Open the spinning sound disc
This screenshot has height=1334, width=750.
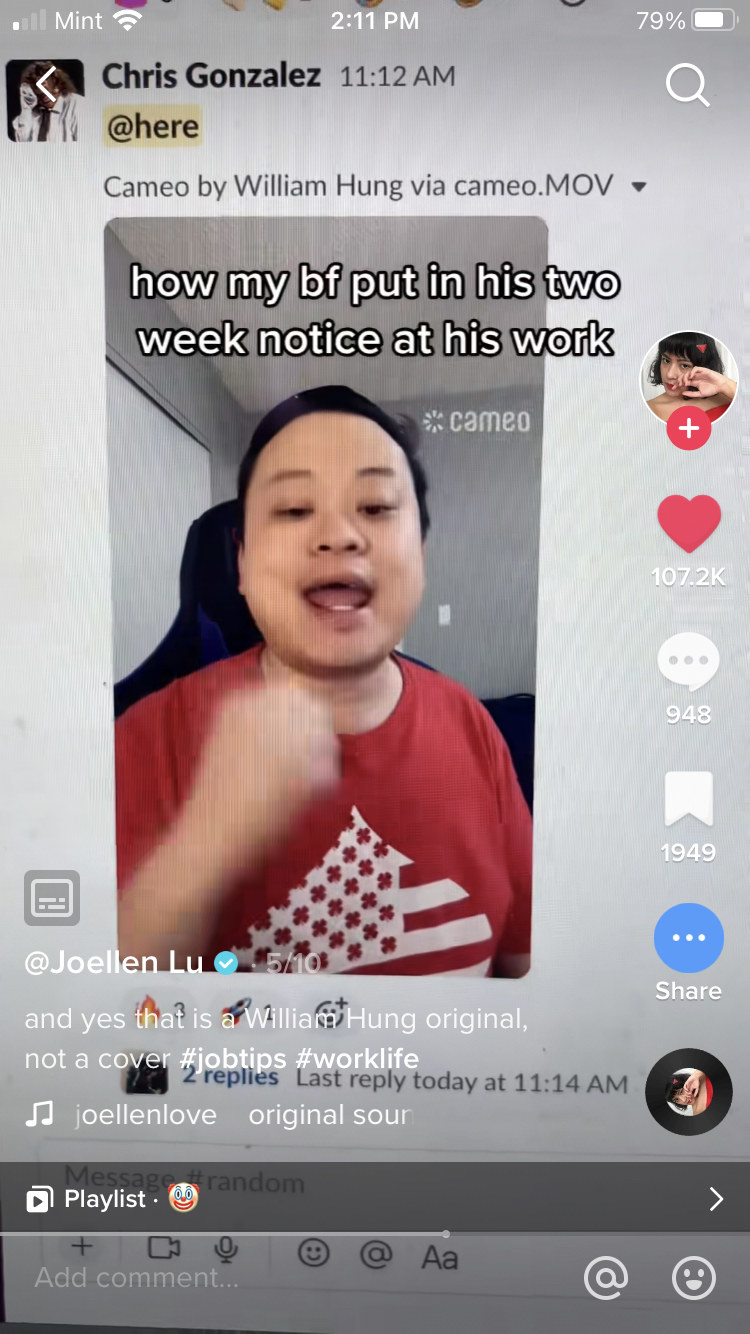[688, 1091]
